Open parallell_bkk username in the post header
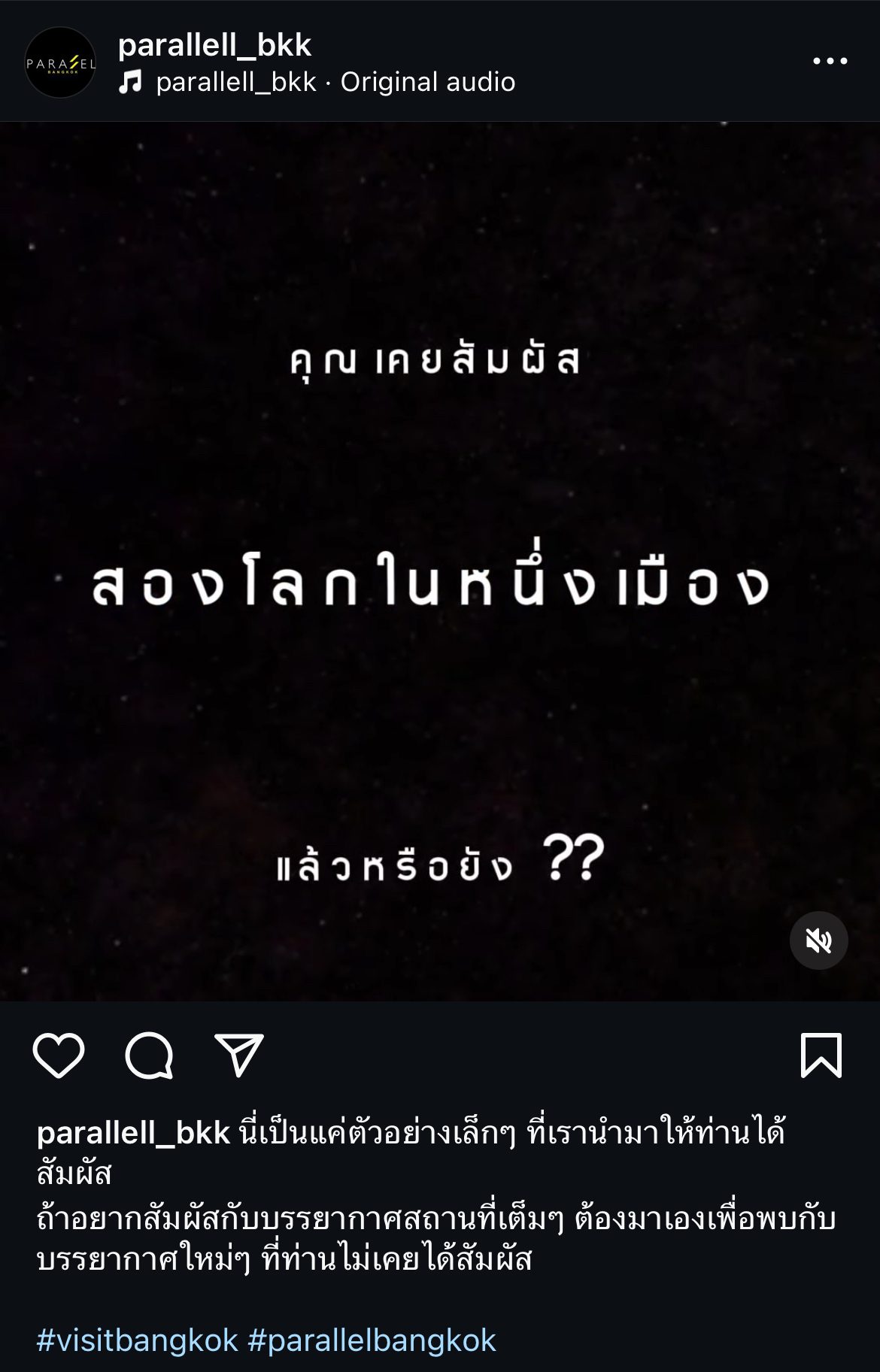Screen dimensions: 880x1372 [214, 46]
